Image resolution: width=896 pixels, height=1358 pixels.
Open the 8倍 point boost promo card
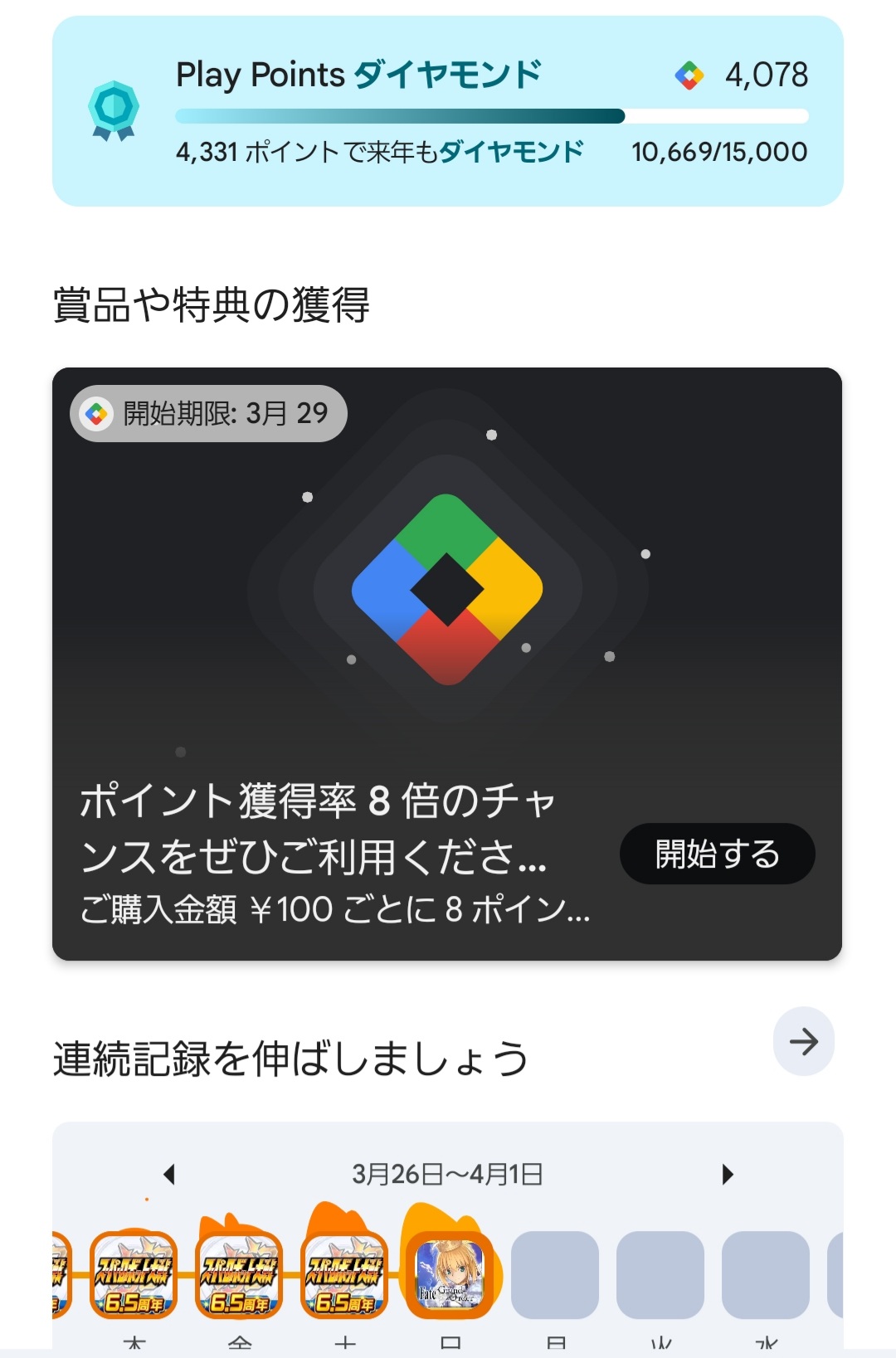[447, 664]
